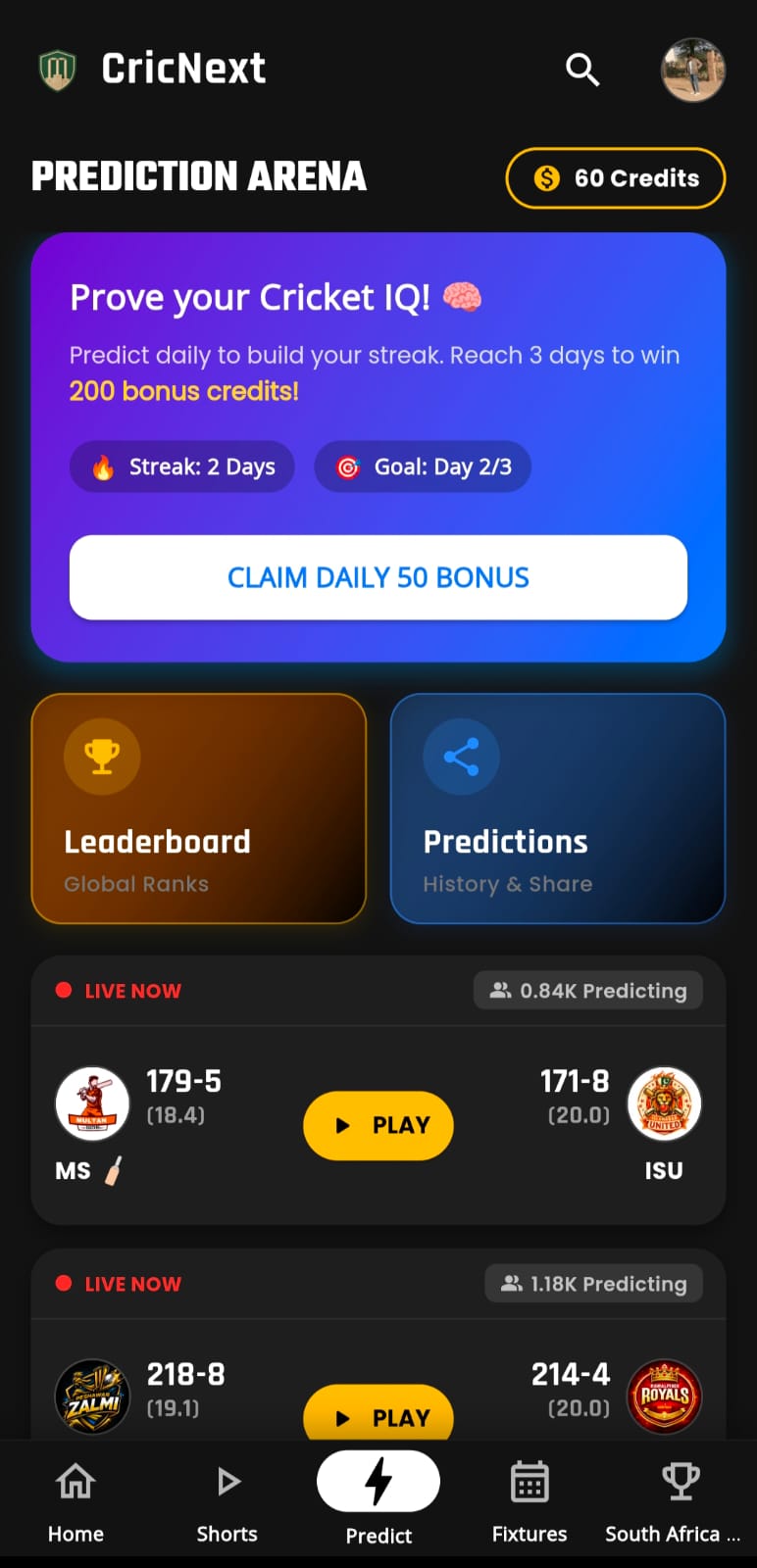Open the Predictions History & Share card
The image size is (757, 1568).
[x=557, y=809]
